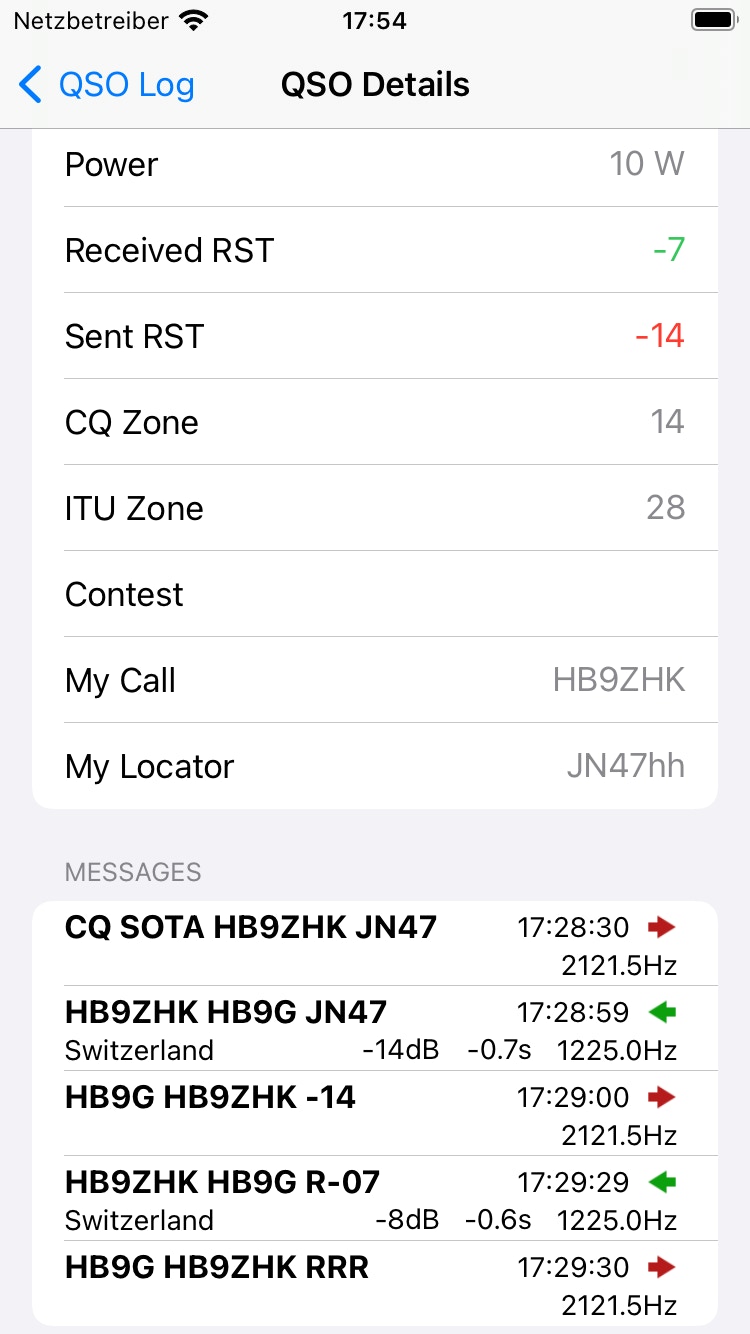Go back to QSO Log
The image size is (750, 1334).
coord(107,85)
